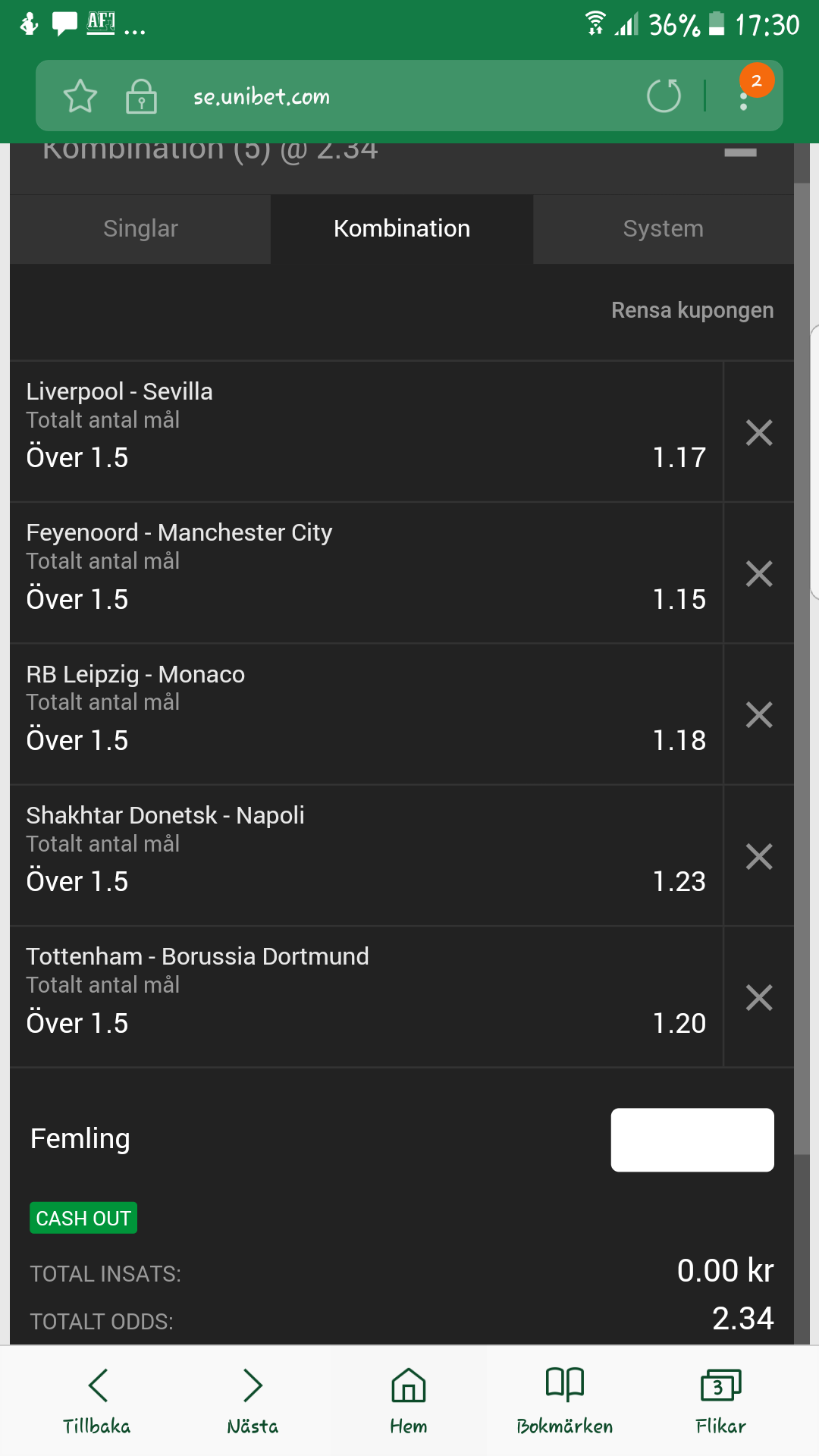This screenshot has width=819, height=1456.
Task: Tap the se.unibet.com address field
Action: pos(262,96)
